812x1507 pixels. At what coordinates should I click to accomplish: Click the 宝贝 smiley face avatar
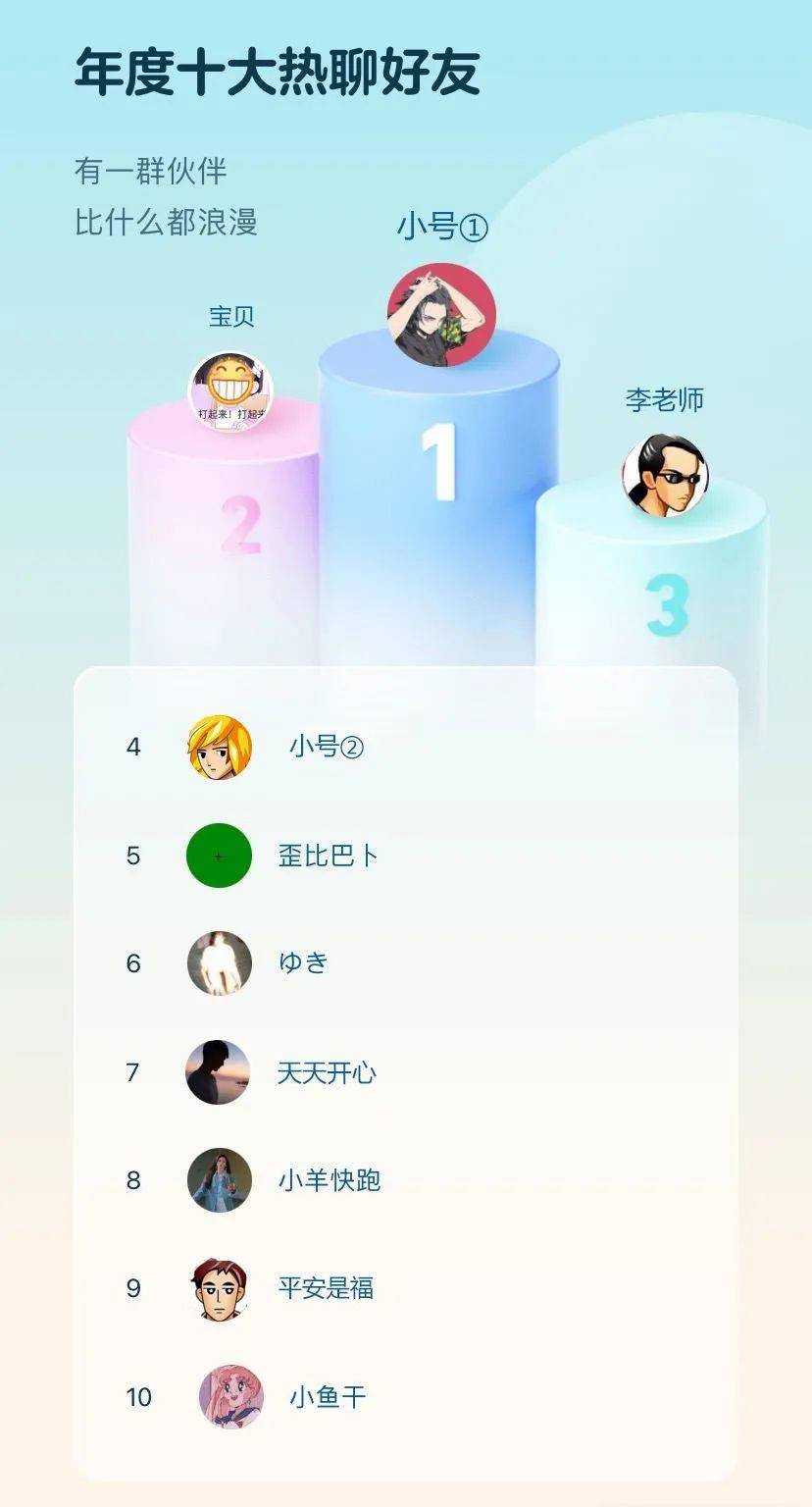[228, 391]
